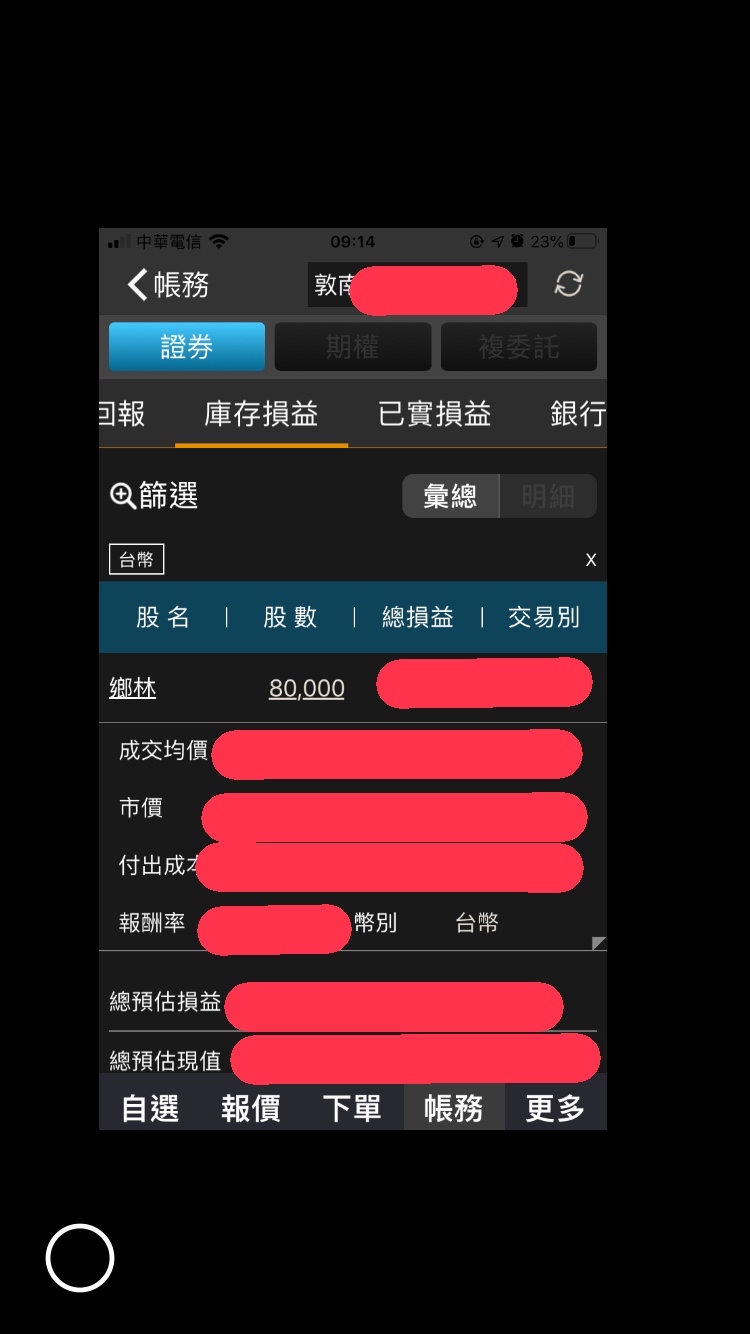Go back via the 帳務 arrow
Screen dimensions: 750x1334
click(x=167, y=285)
